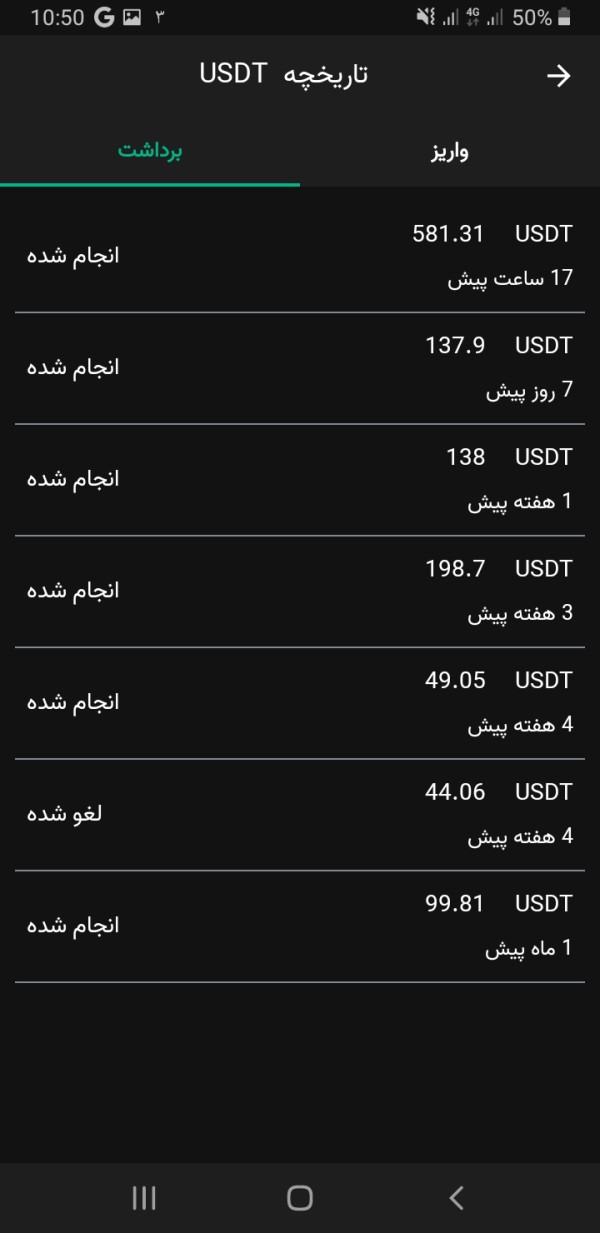Open the 137.9 USDT withdrawal entry
The height and width of the screenshot is (1233, 600).
[x=300, y=367]
